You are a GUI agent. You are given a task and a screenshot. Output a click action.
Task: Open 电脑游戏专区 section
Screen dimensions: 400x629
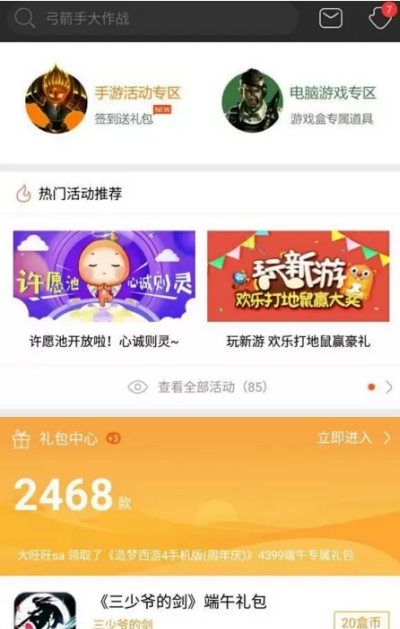pos(299,101)
